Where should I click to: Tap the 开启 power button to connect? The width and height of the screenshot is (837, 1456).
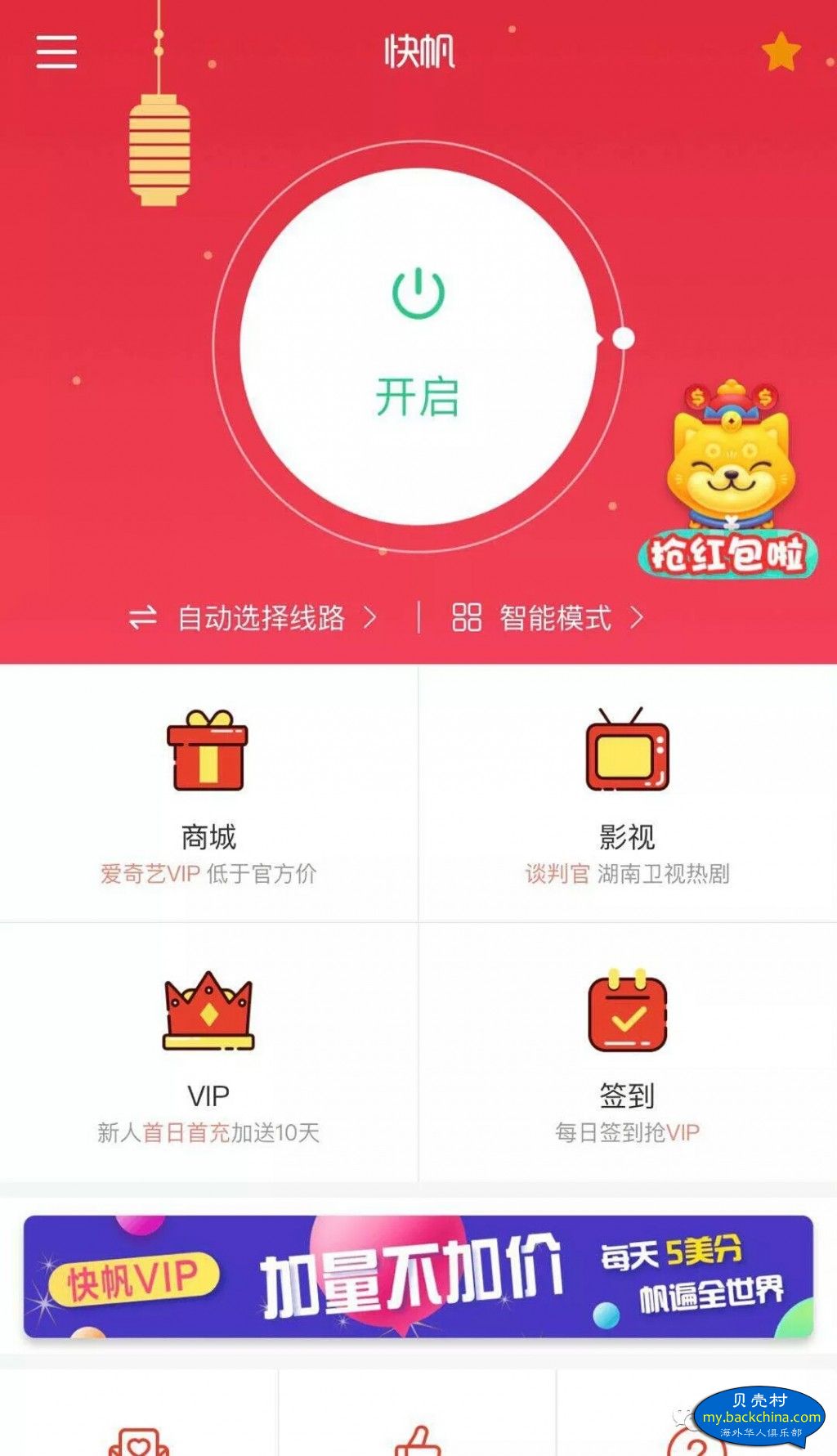click(x=418, y=347)
